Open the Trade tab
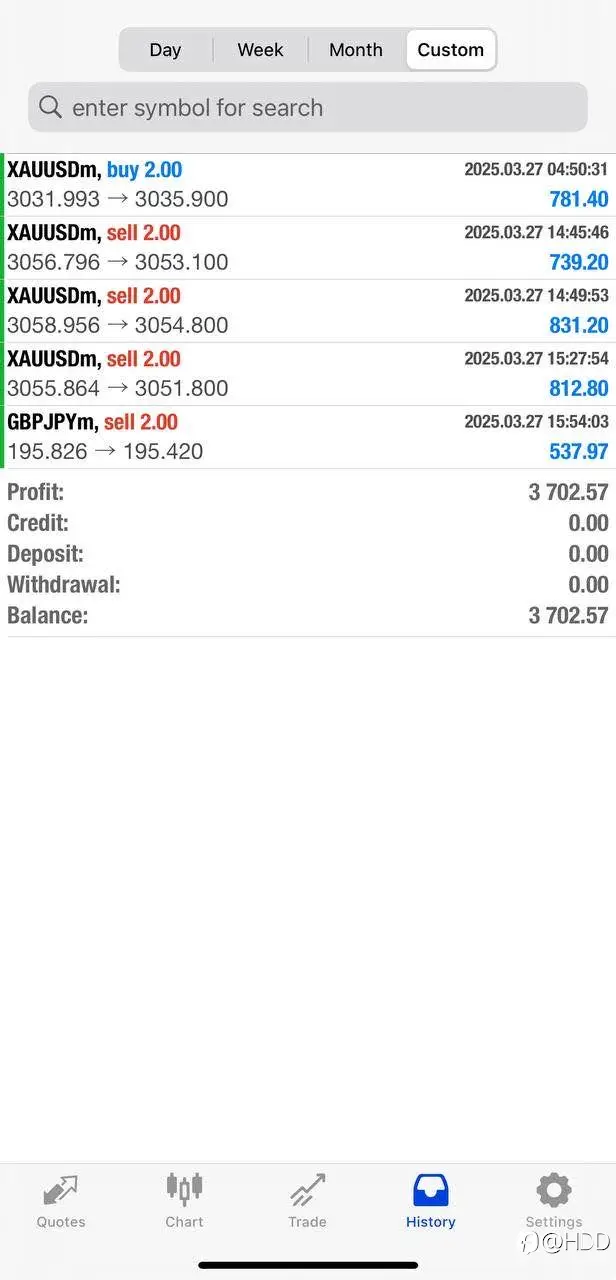Viewport: 616px width, 1280px height. click(307, 1201)
